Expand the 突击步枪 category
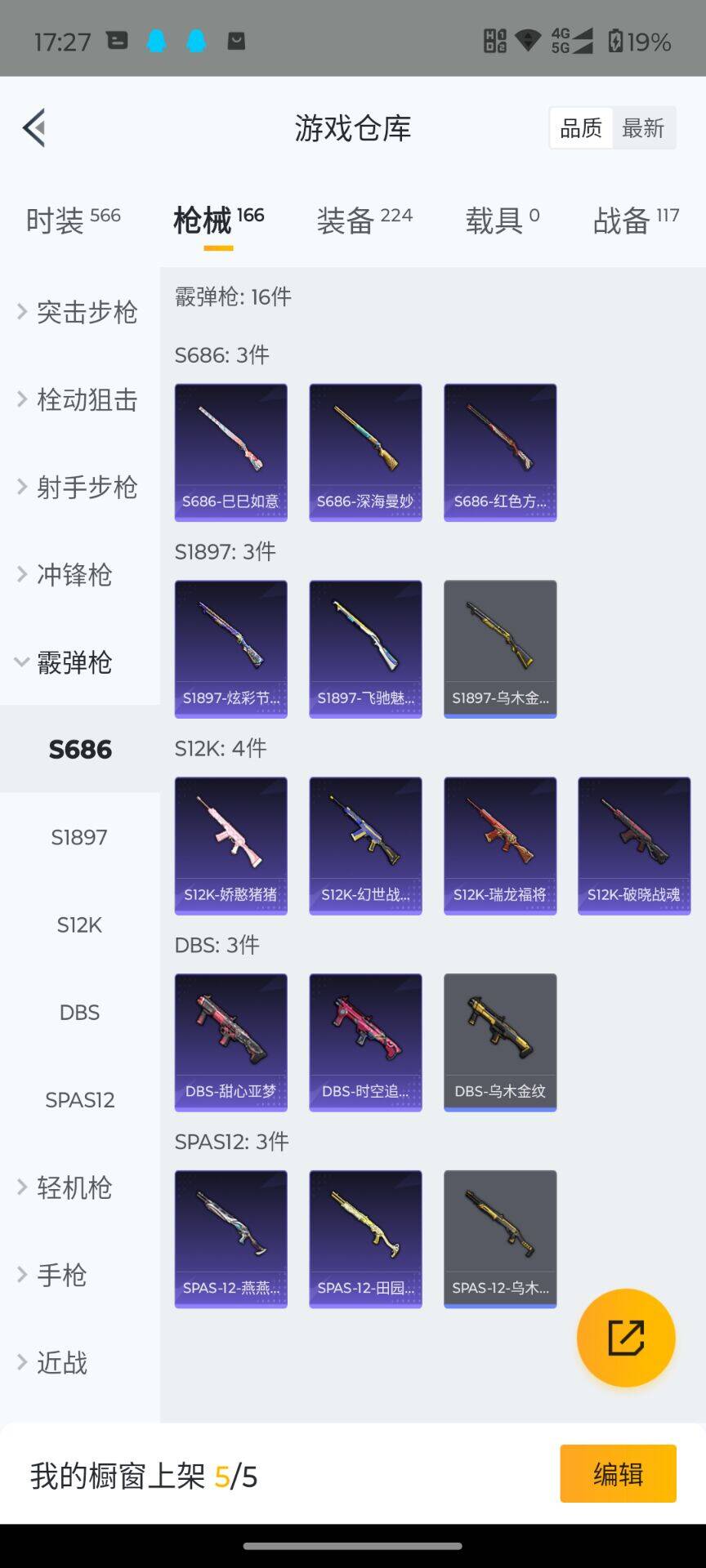This screenshot has width=706, height=1568. (78, 312)
